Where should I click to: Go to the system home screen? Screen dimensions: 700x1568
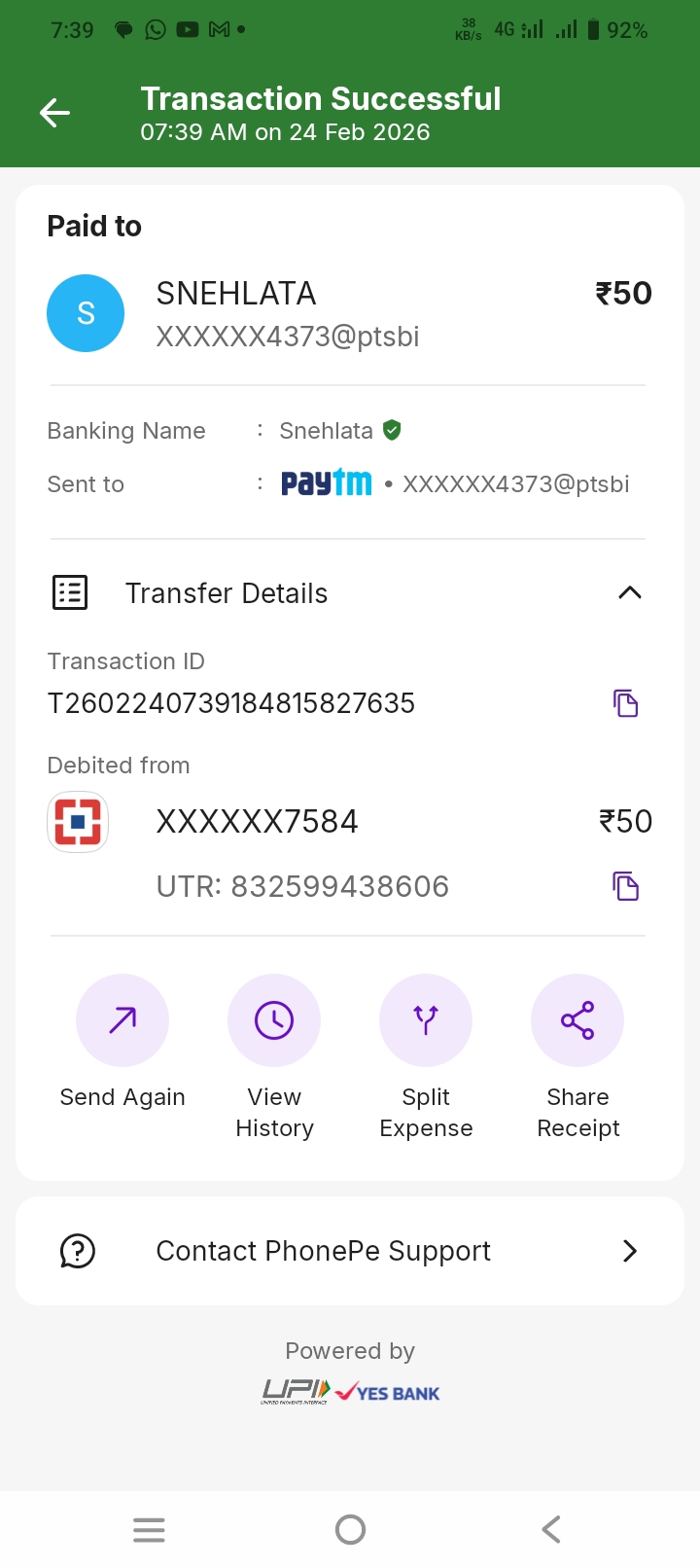[x=350, y=1530]
